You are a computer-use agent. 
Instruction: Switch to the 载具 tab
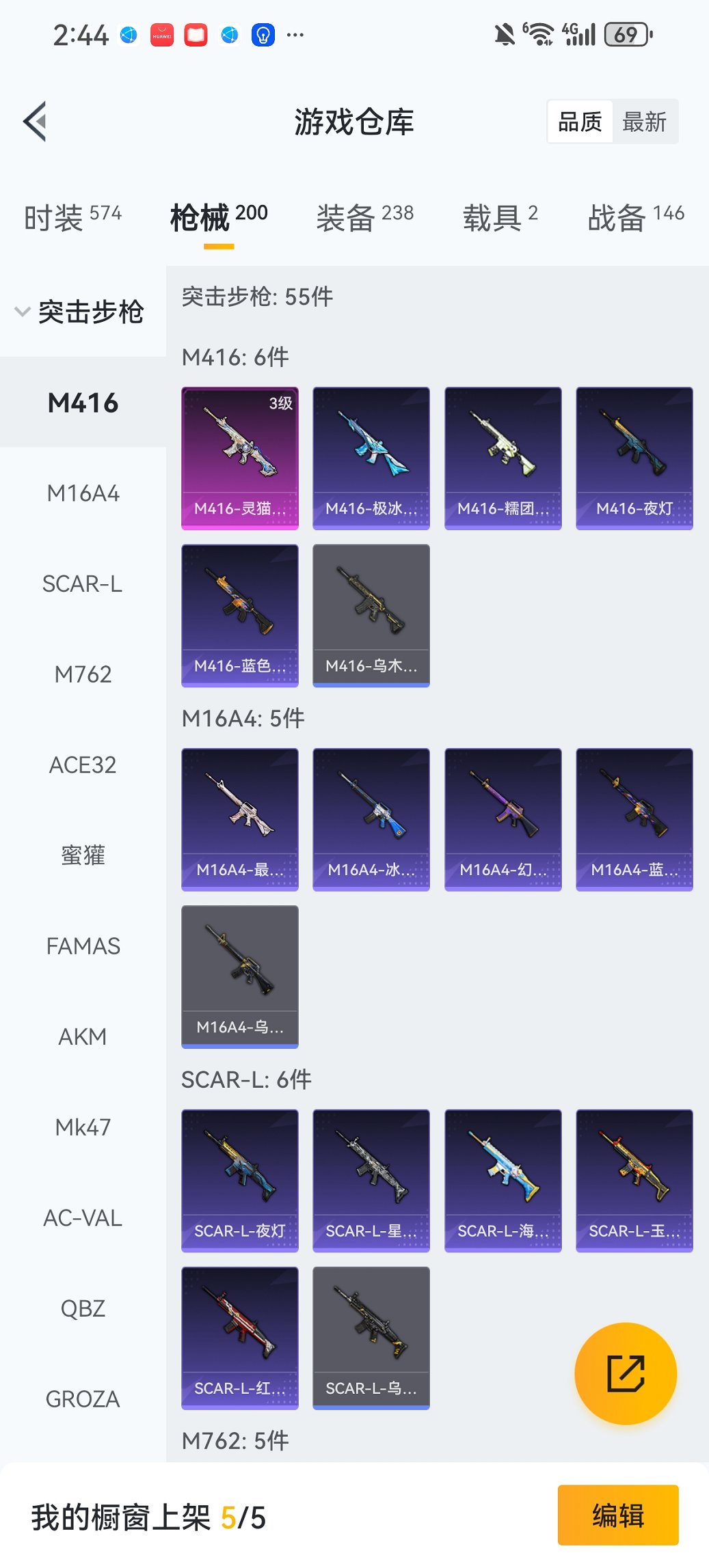point(500,217)
